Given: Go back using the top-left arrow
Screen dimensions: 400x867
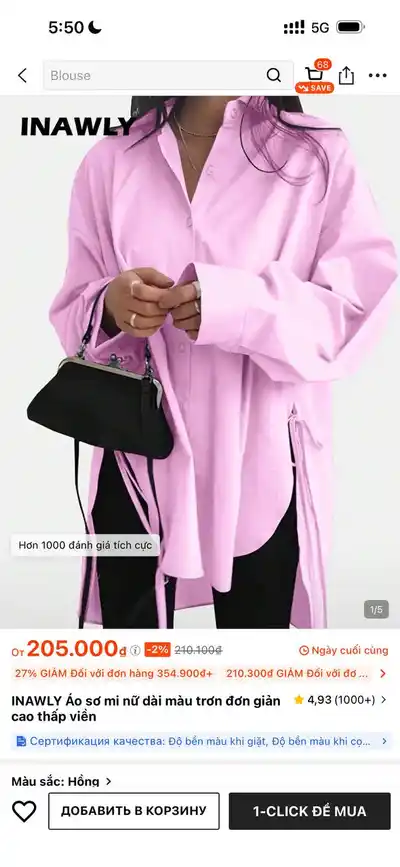Looking at the screenshot, I should [22, 76].
